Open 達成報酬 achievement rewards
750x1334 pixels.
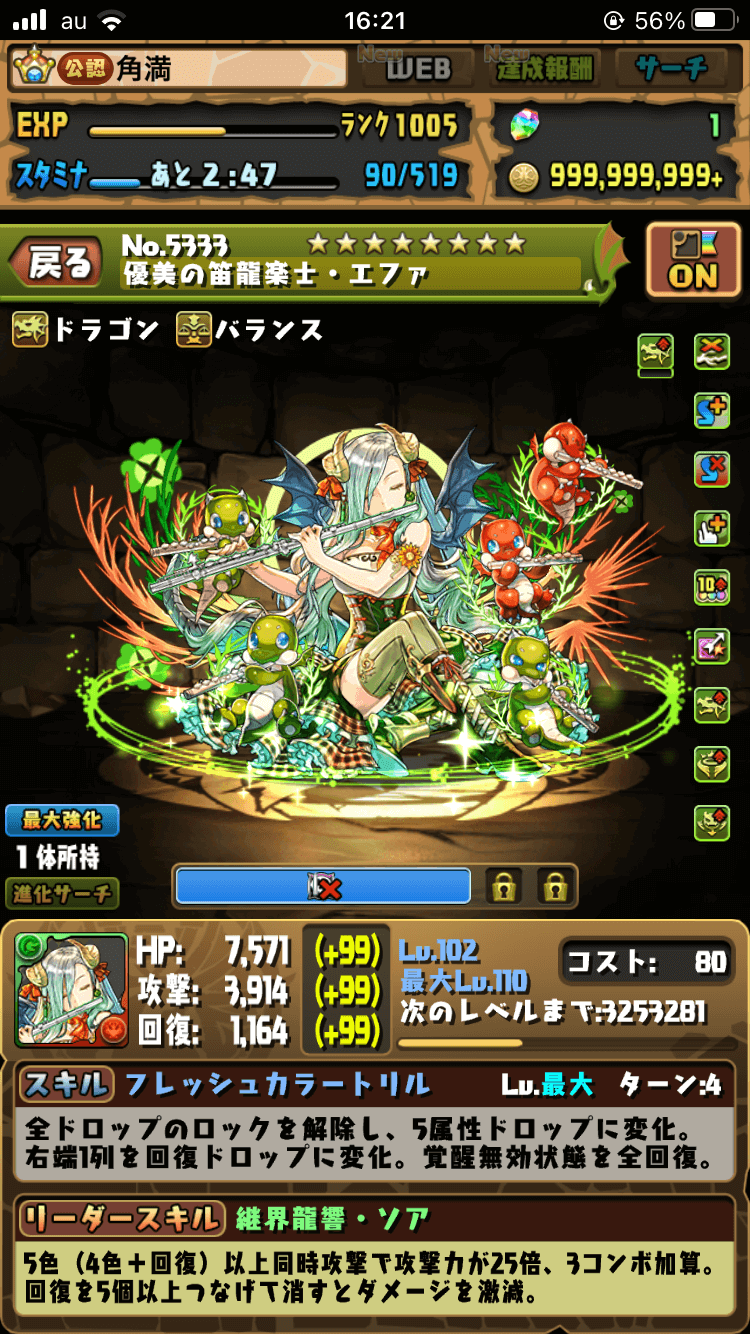click(x=545, y=68)
